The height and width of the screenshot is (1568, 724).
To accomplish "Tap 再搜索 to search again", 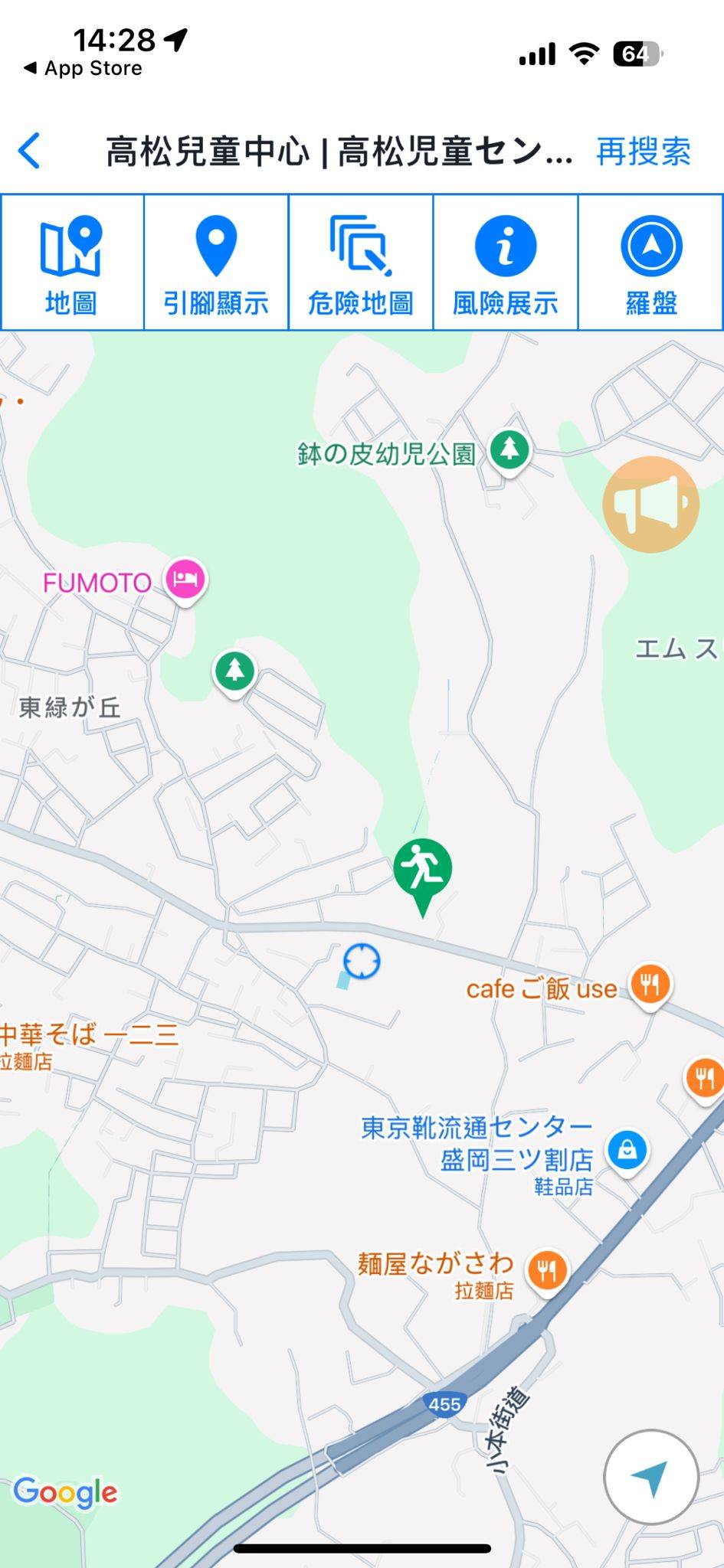I will point(644,151).
